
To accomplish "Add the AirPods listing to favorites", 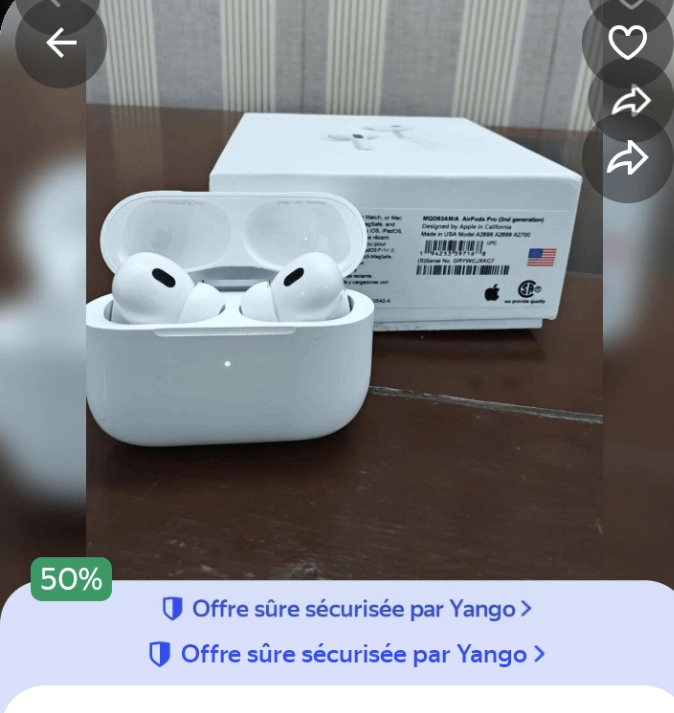I will click(x=628, y=42).
